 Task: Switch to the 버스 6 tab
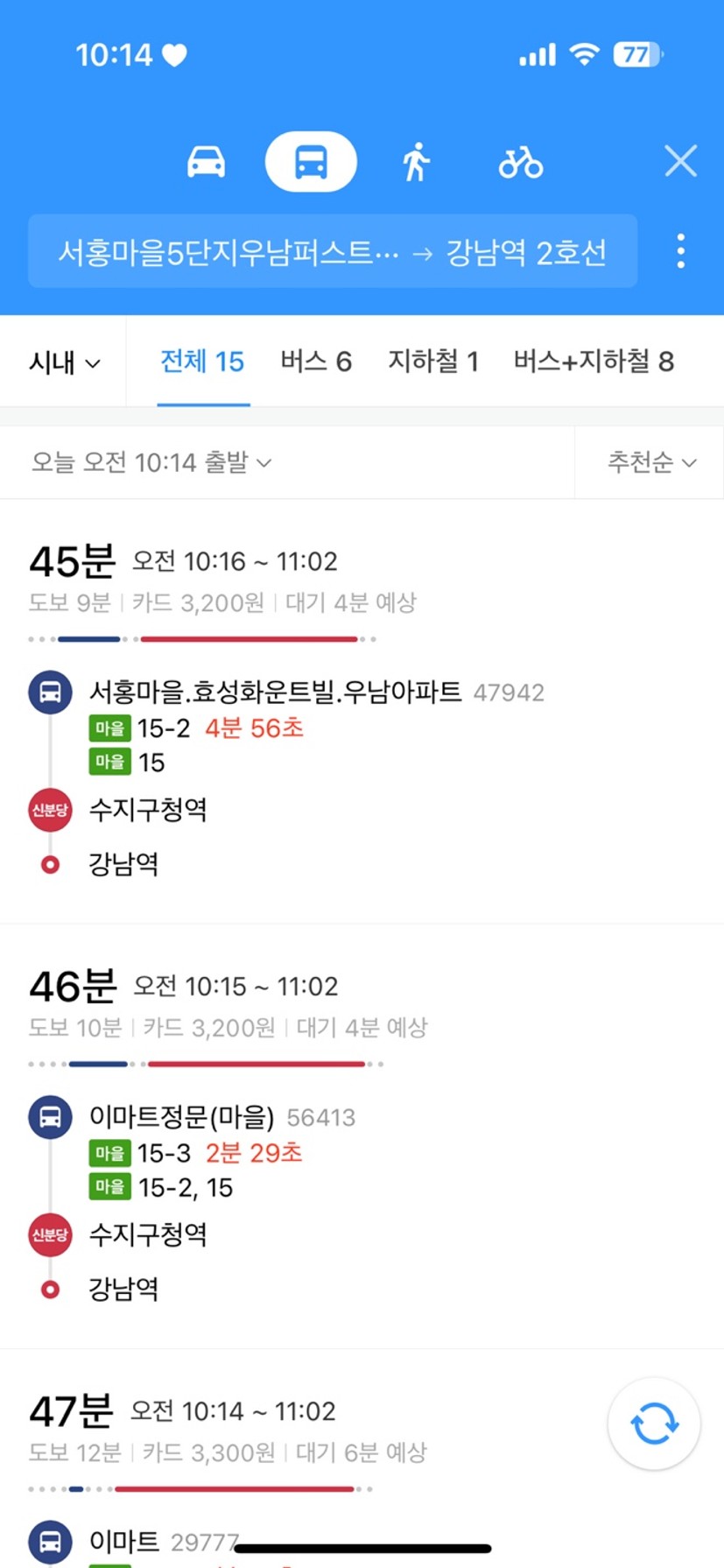coord(316,362)
